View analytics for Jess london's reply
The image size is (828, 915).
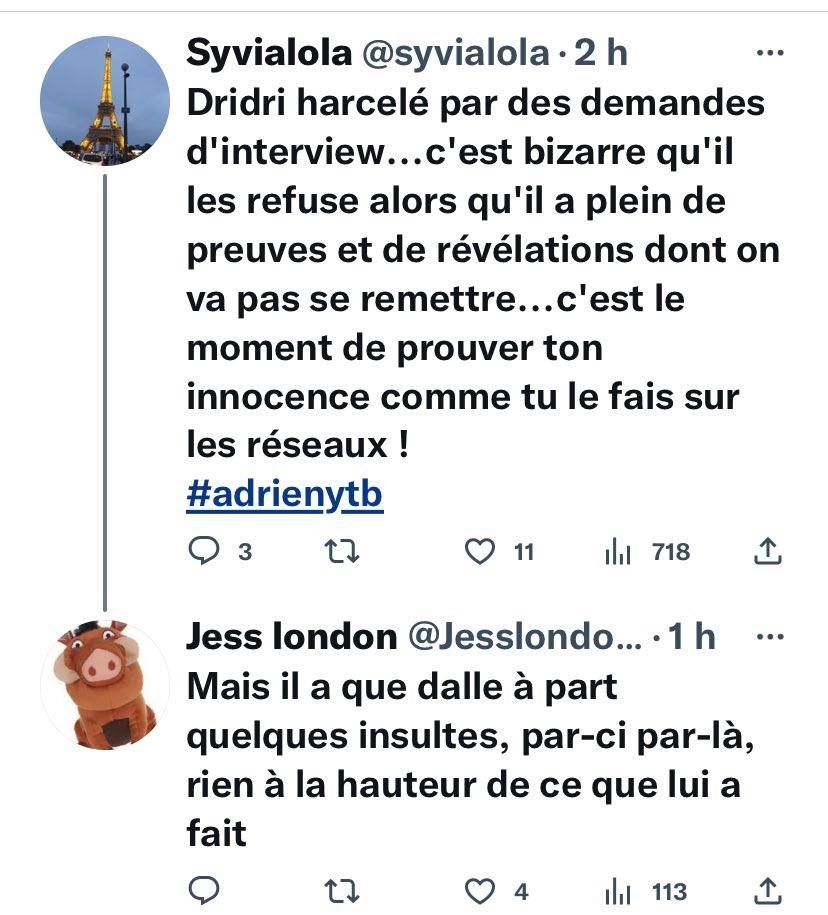click(x=616, y=891)
